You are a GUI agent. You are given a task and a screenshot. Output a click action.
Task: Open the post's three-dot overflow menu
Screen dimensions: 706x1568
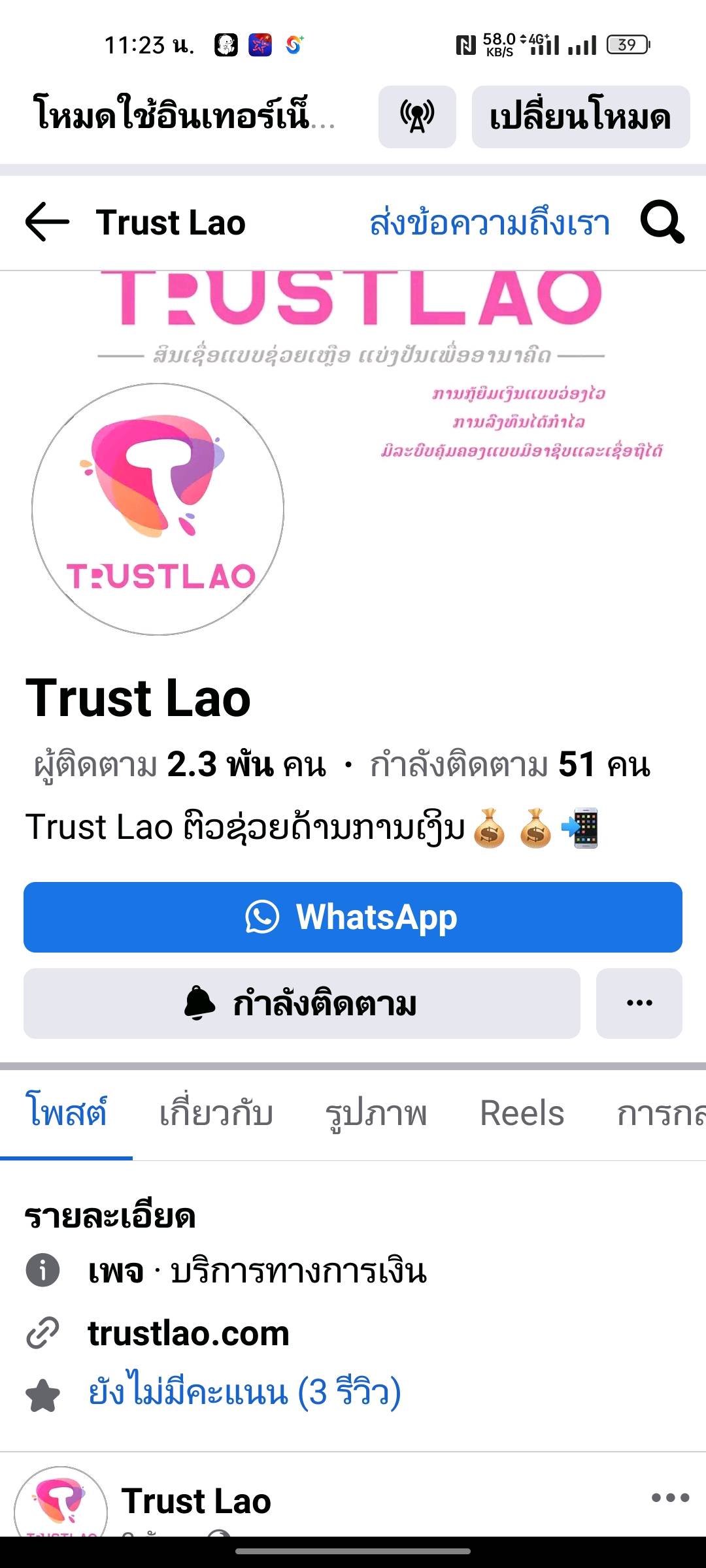click(670, 1497)
